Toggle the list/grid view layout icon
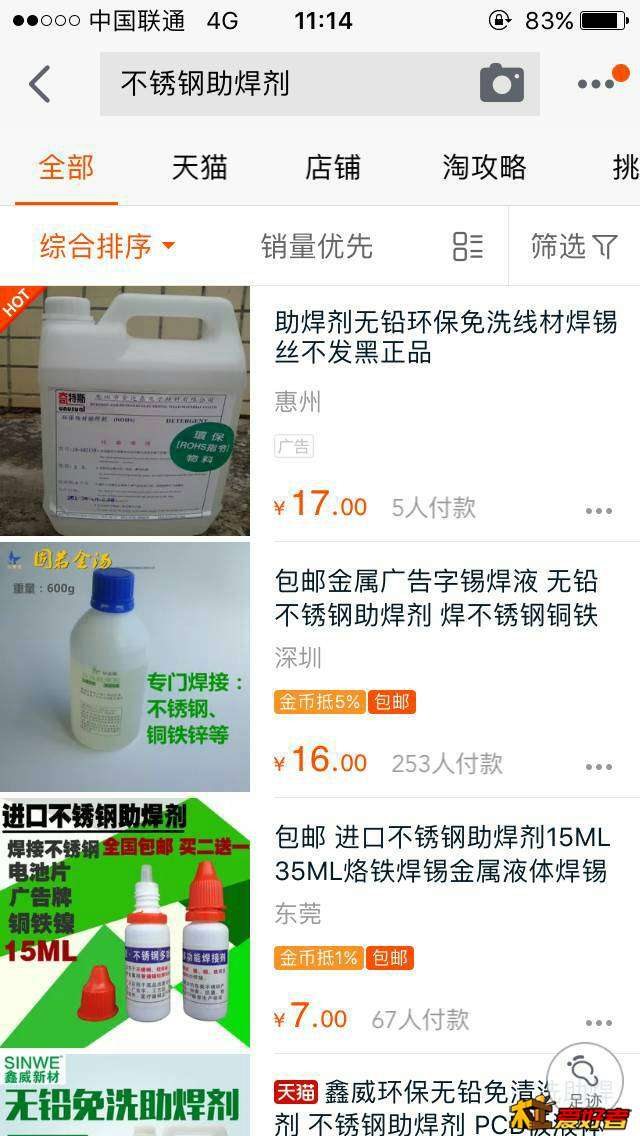This screenshot has width=640, height=1136. coord(468,246)
